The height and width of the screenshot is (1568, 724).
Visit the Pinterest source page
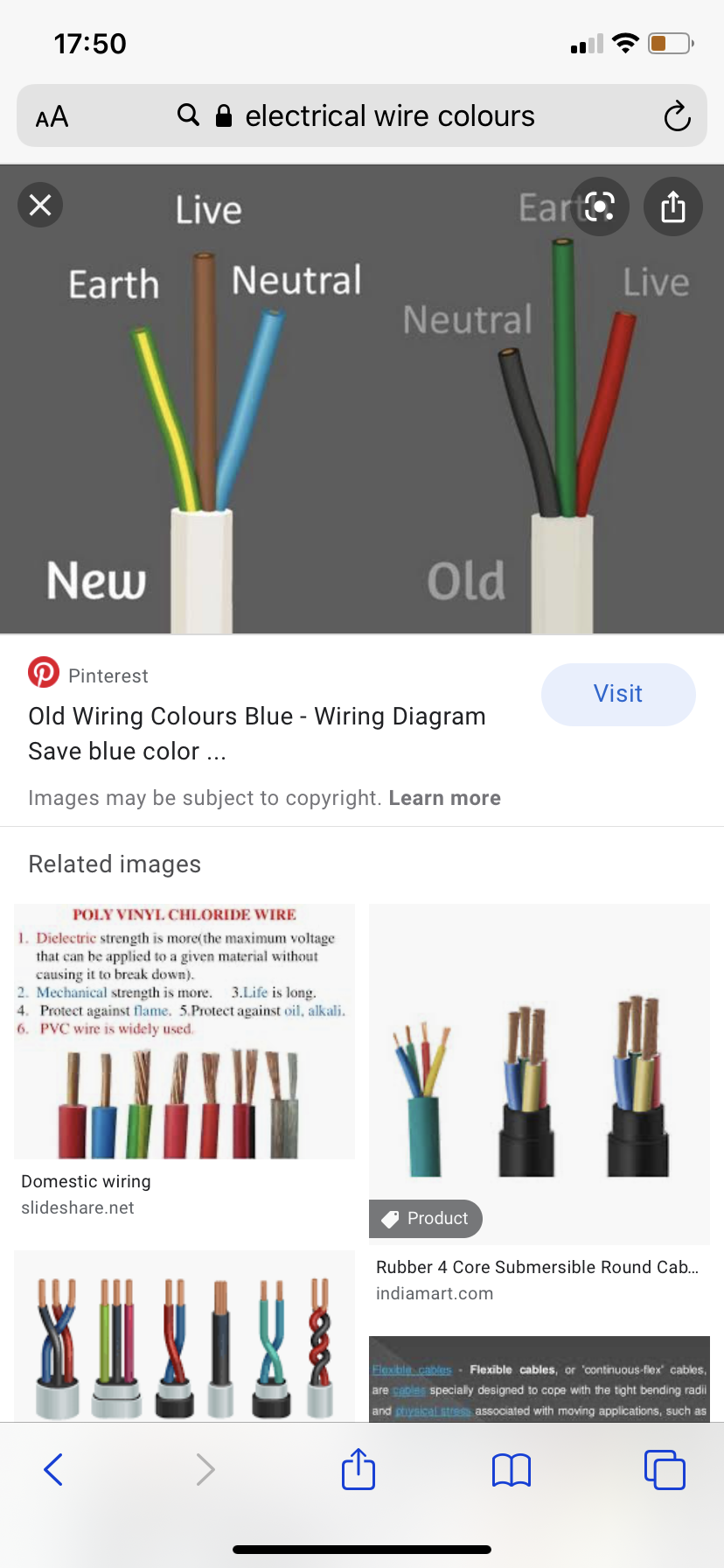[x=617, y=694]
